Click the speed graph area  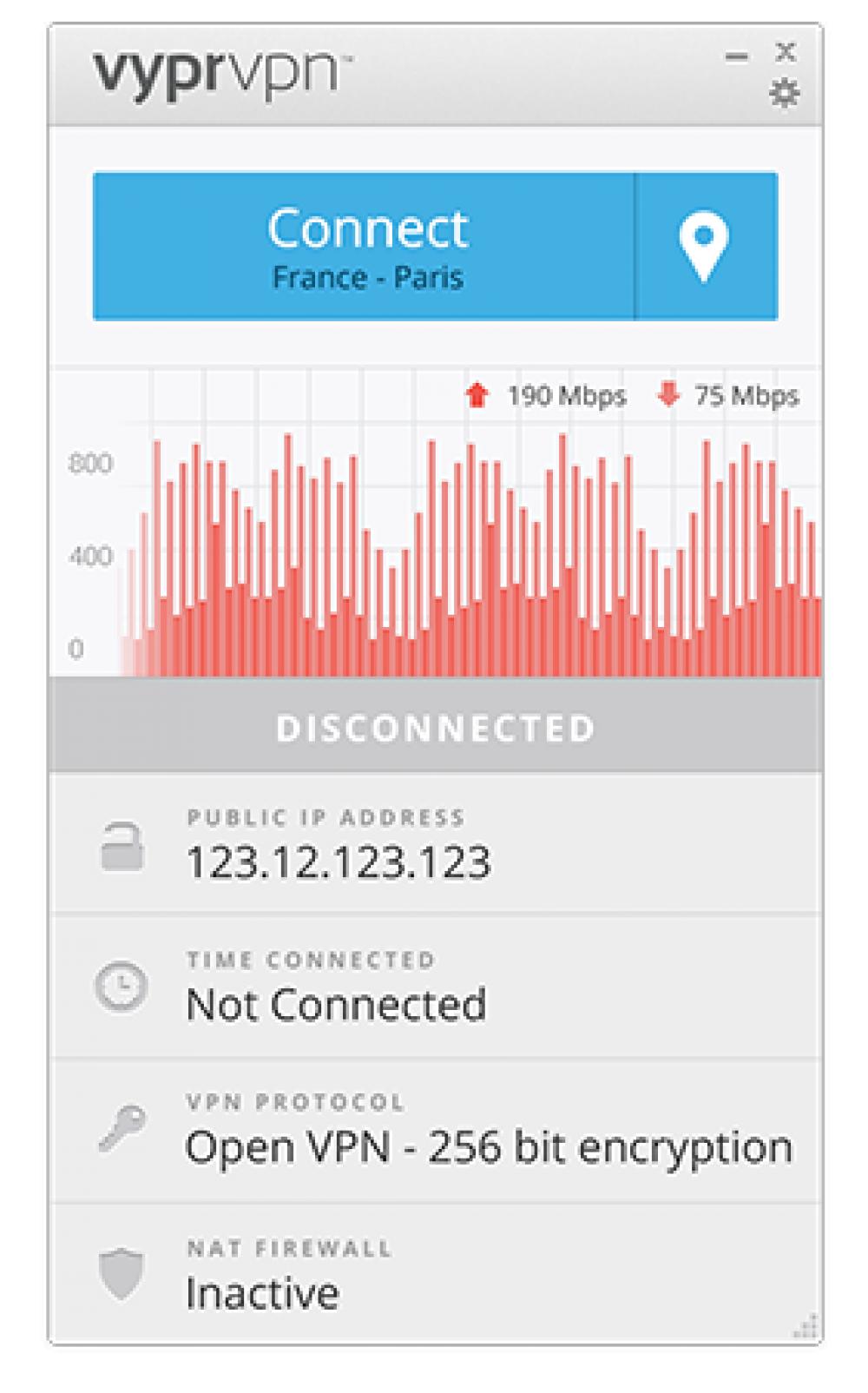[x=434, y=538]
